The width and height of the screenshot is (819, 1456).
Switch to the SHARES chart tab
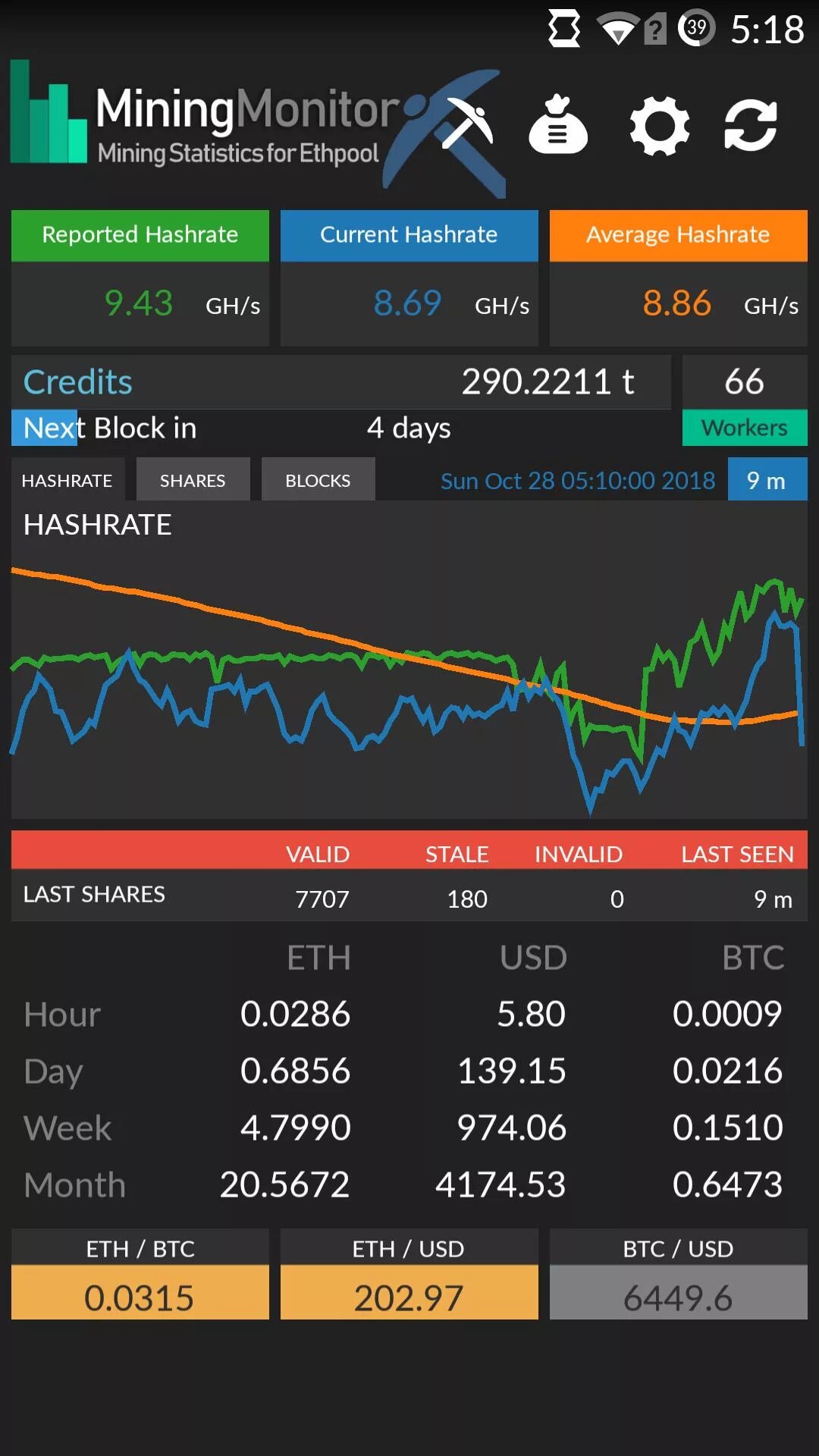tap(193, 480)
